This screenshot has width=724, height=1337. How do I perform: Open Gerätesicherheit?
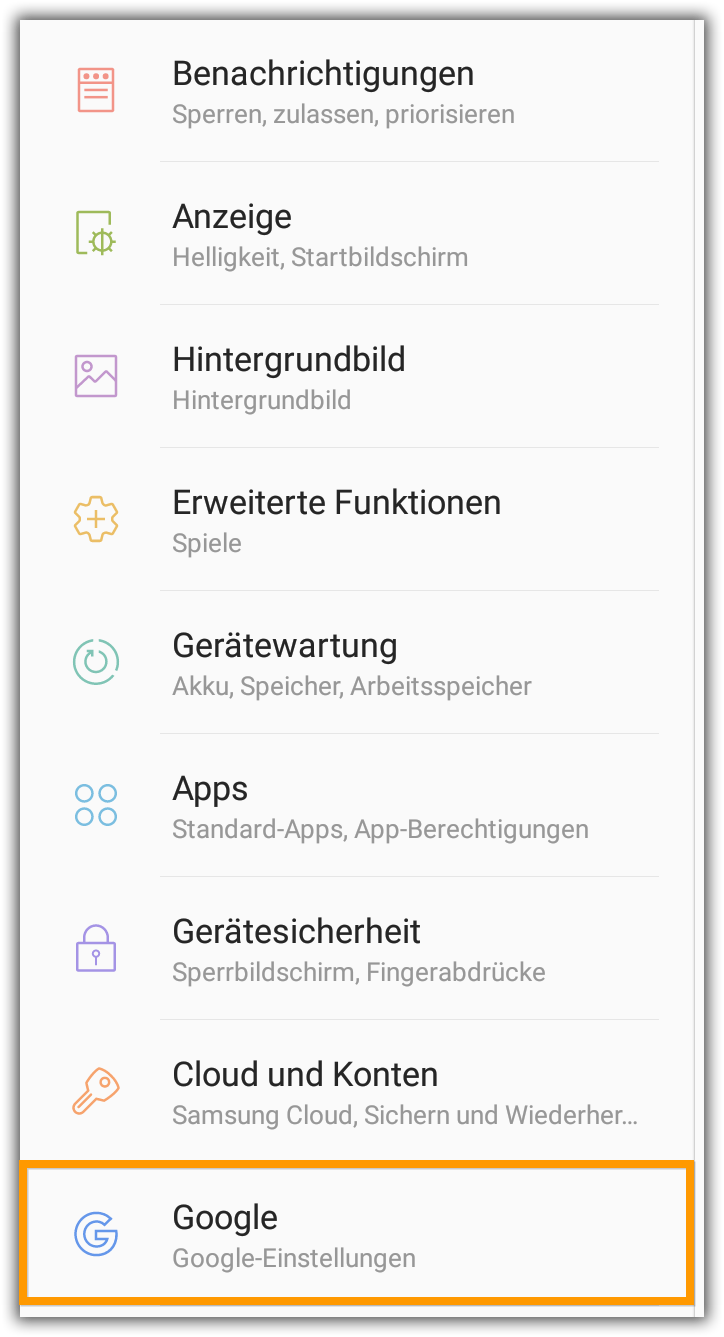tap(356, 949)
